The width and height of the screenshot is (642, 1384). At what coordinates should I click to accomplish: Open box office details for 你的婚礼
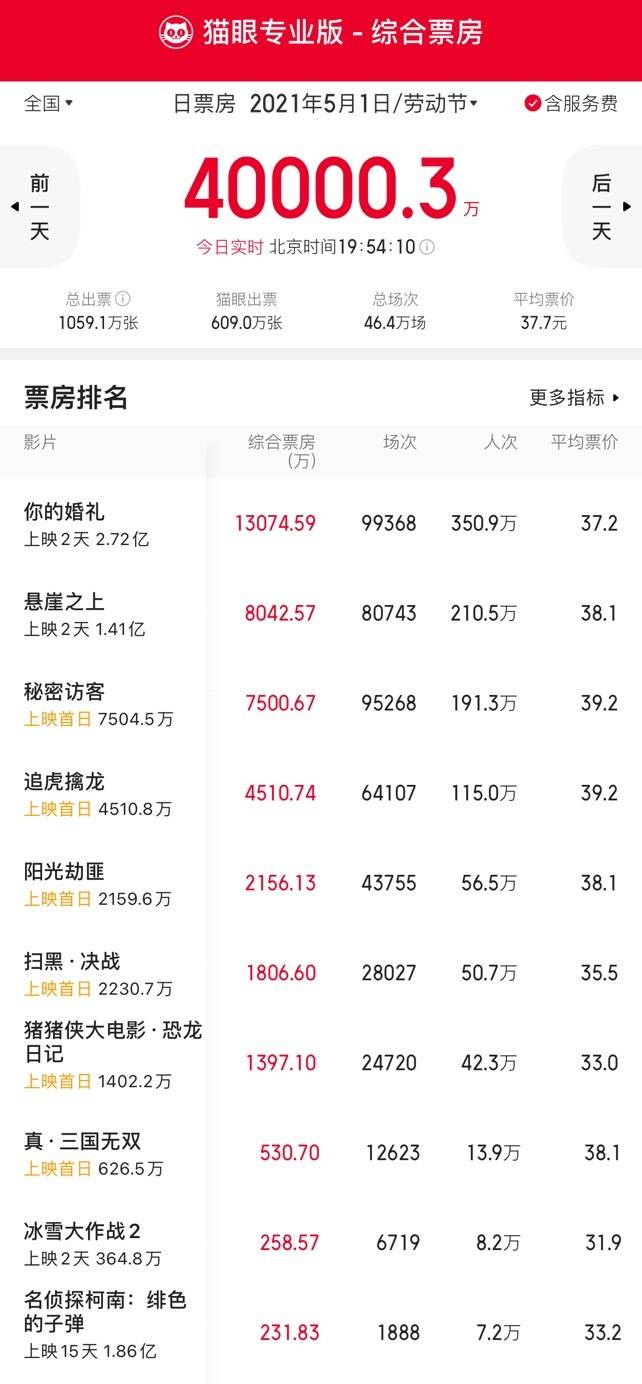click(321, 524)
